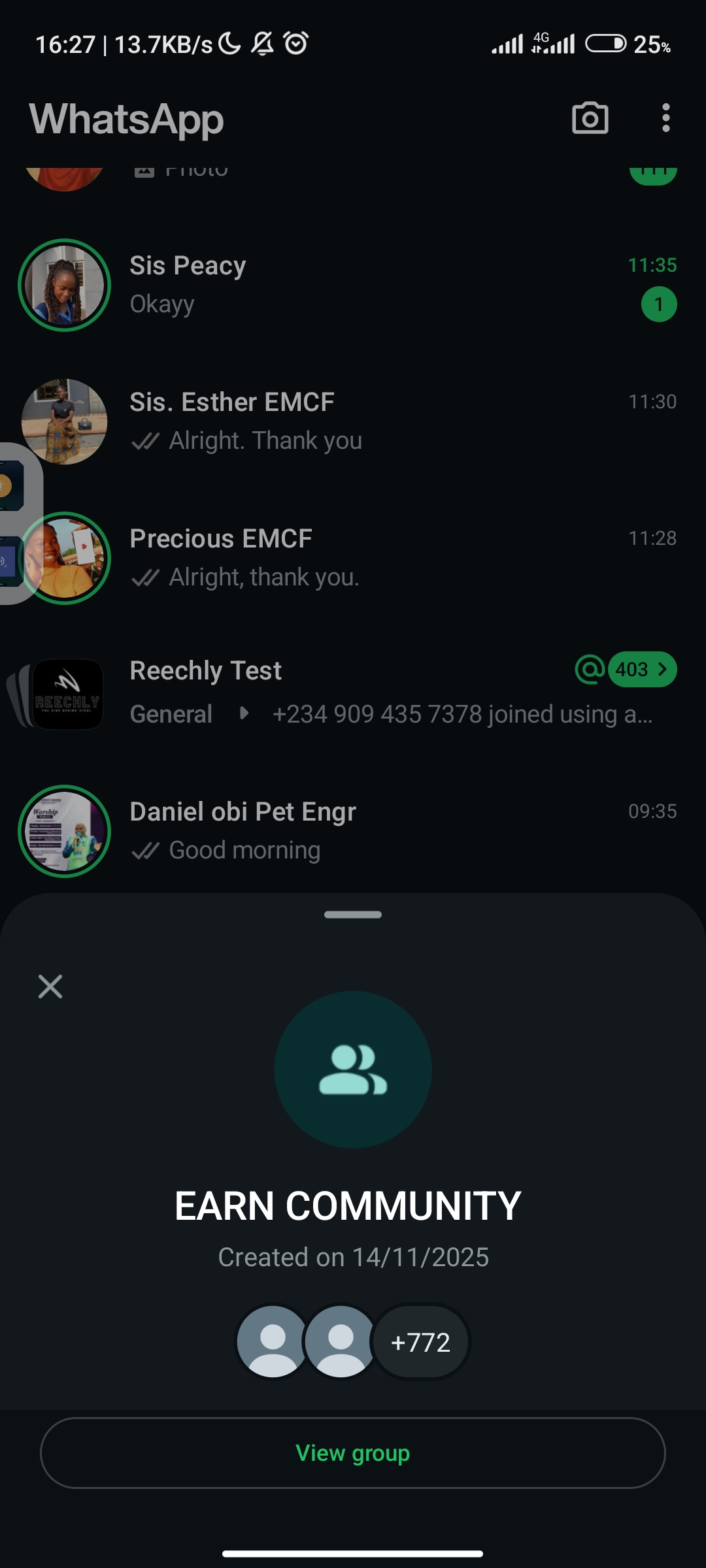Open the more options menu
Screen dimensions: 706x1568
tap(665, 118)
